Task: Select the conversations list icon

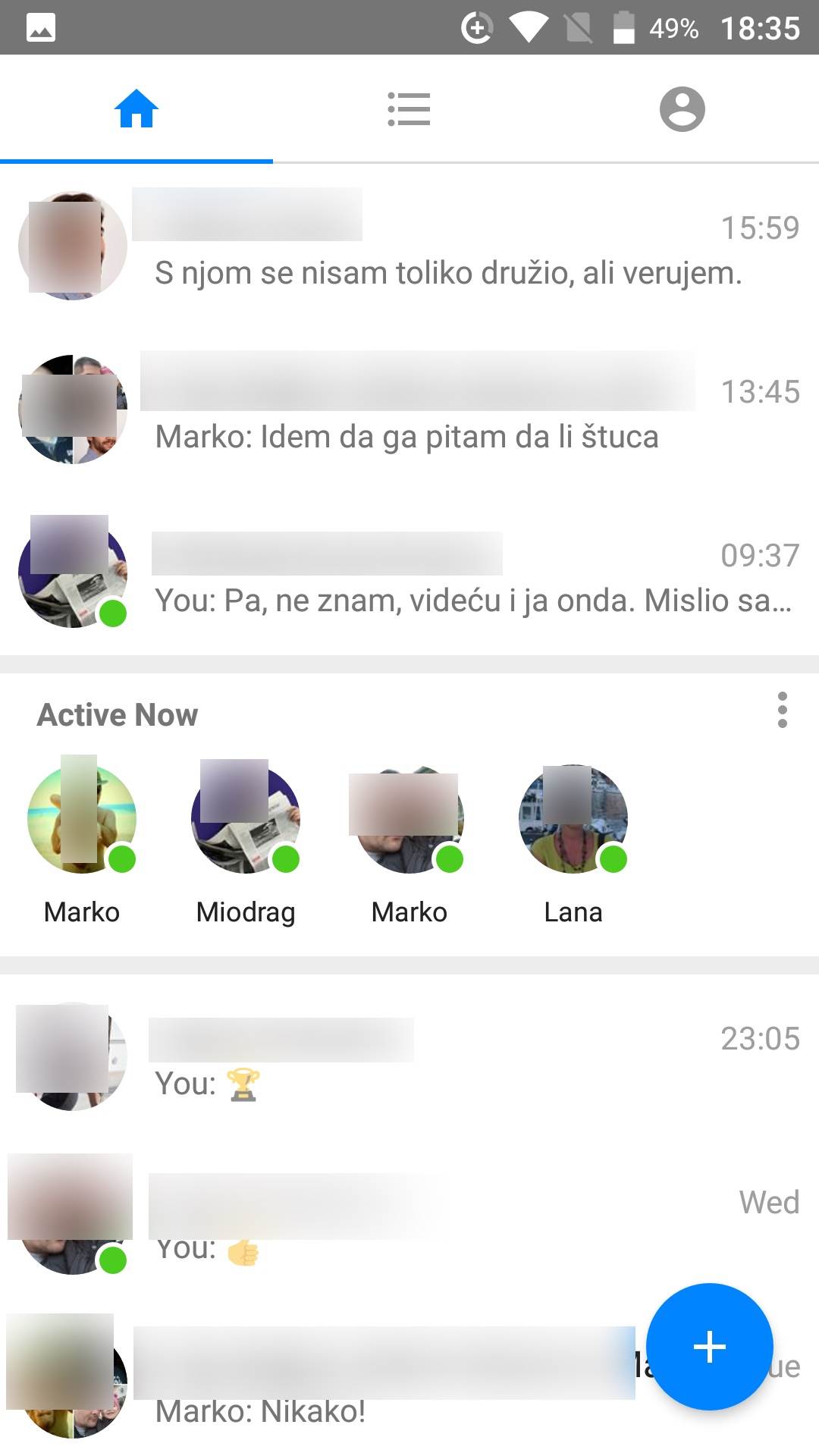Action: pos(409,108)
